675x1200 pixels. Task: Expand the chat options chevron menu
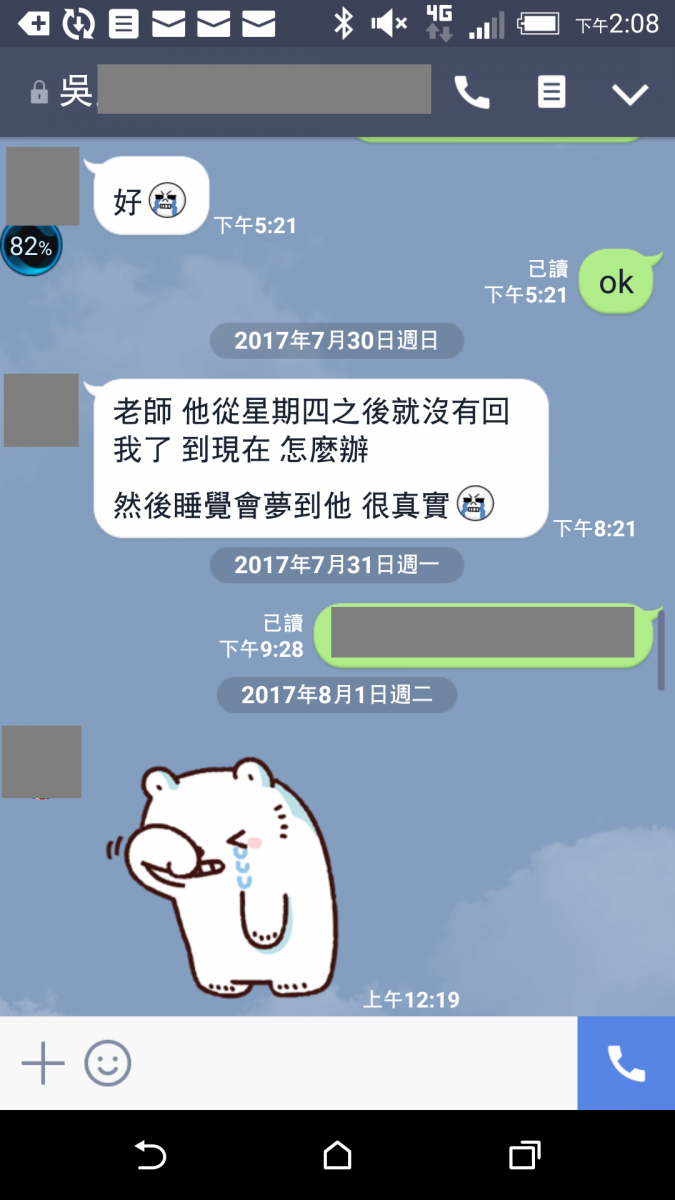point(630,94)
